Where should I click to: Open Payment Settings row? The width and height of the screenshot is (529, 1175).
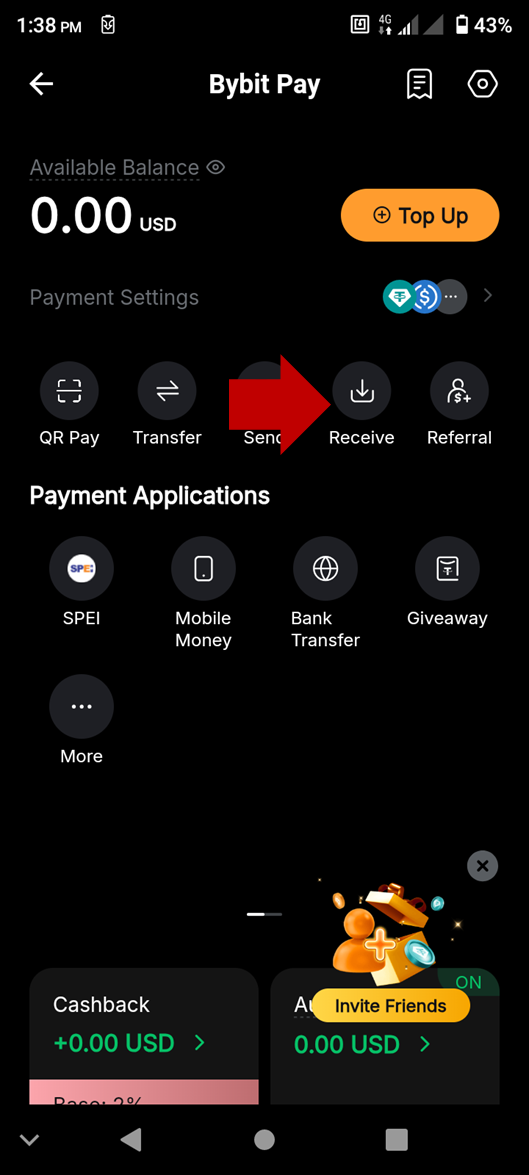[264, 297]
